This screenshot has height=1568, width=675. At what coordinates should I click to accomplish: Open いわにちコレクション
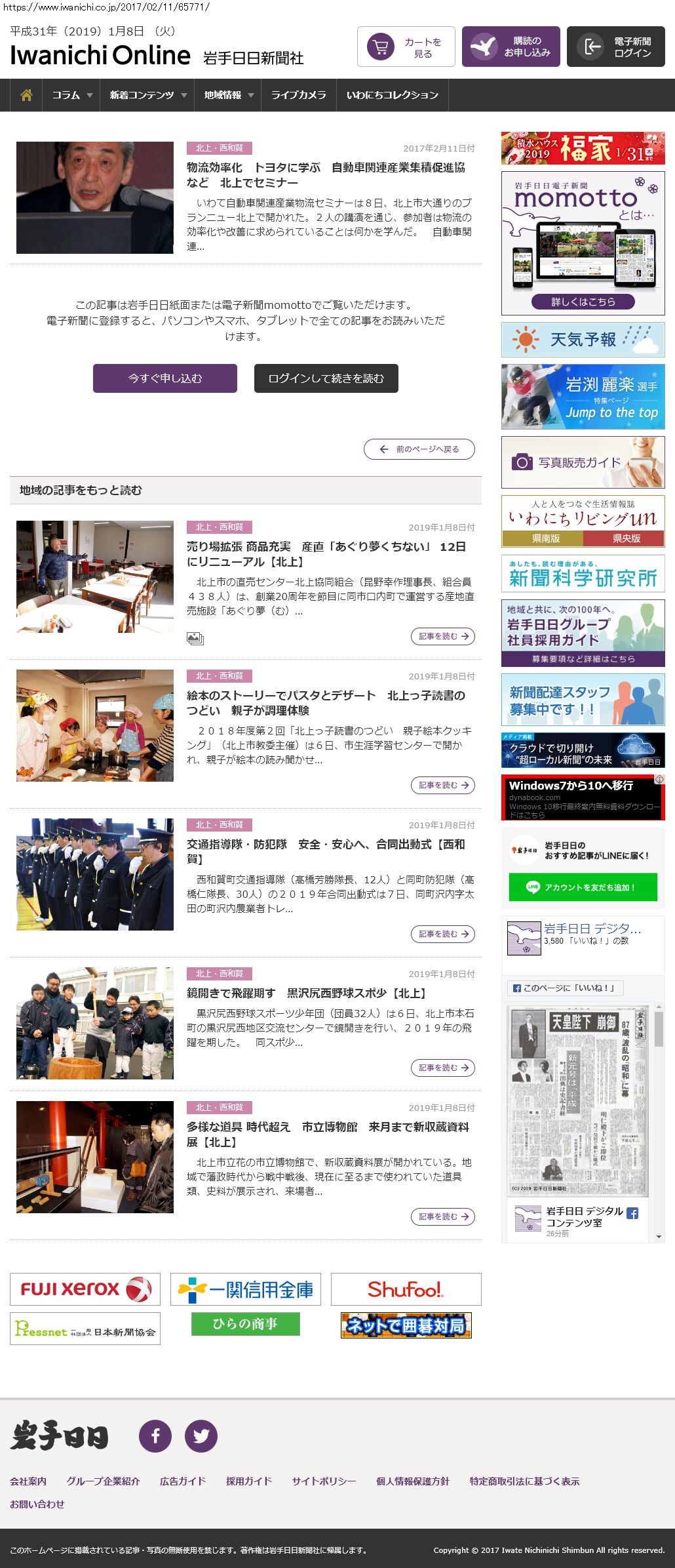coord(392,95)
